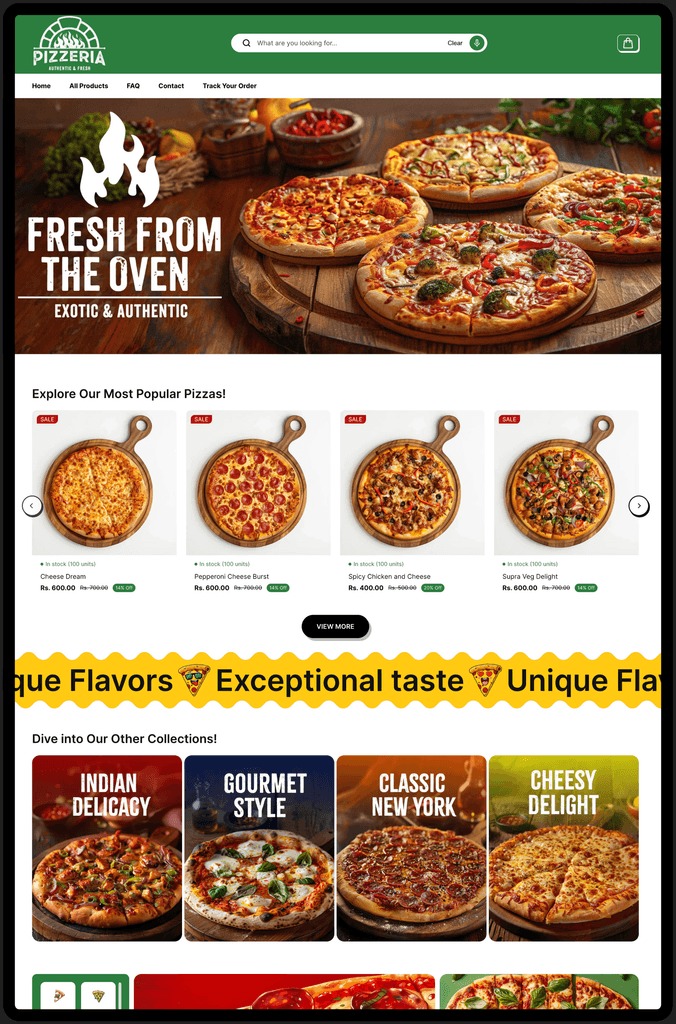View the Cheesy Delight collection
Screen dimensions: 676x1024
[563, 848]
